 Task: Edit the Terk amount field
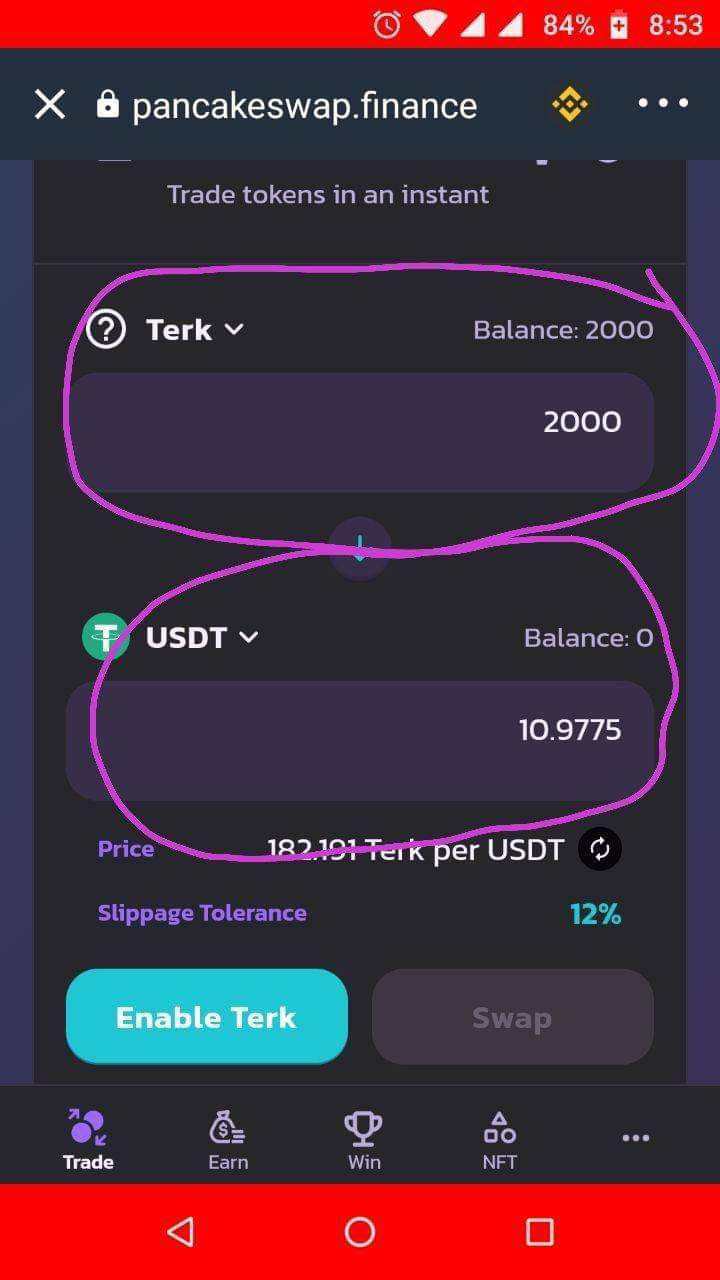pyautogui.click(x=360, y=423)
